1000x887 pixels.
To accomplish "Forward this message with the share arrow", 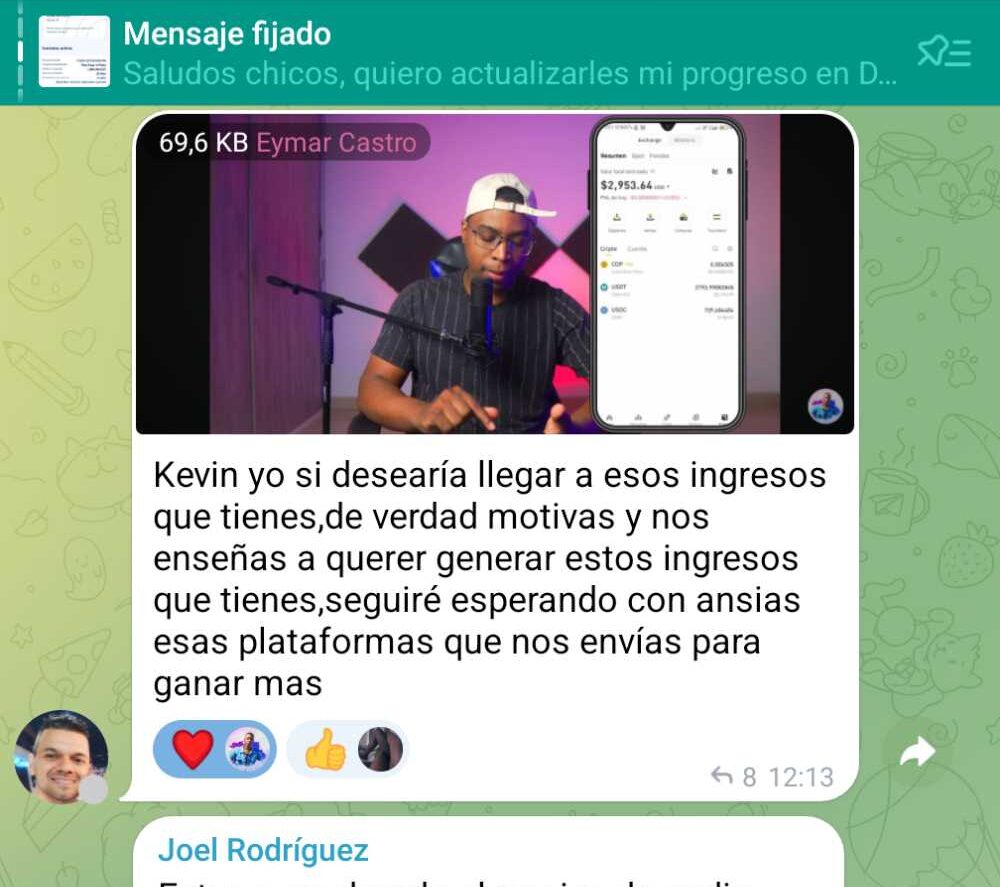I will (x=917, y=752).
